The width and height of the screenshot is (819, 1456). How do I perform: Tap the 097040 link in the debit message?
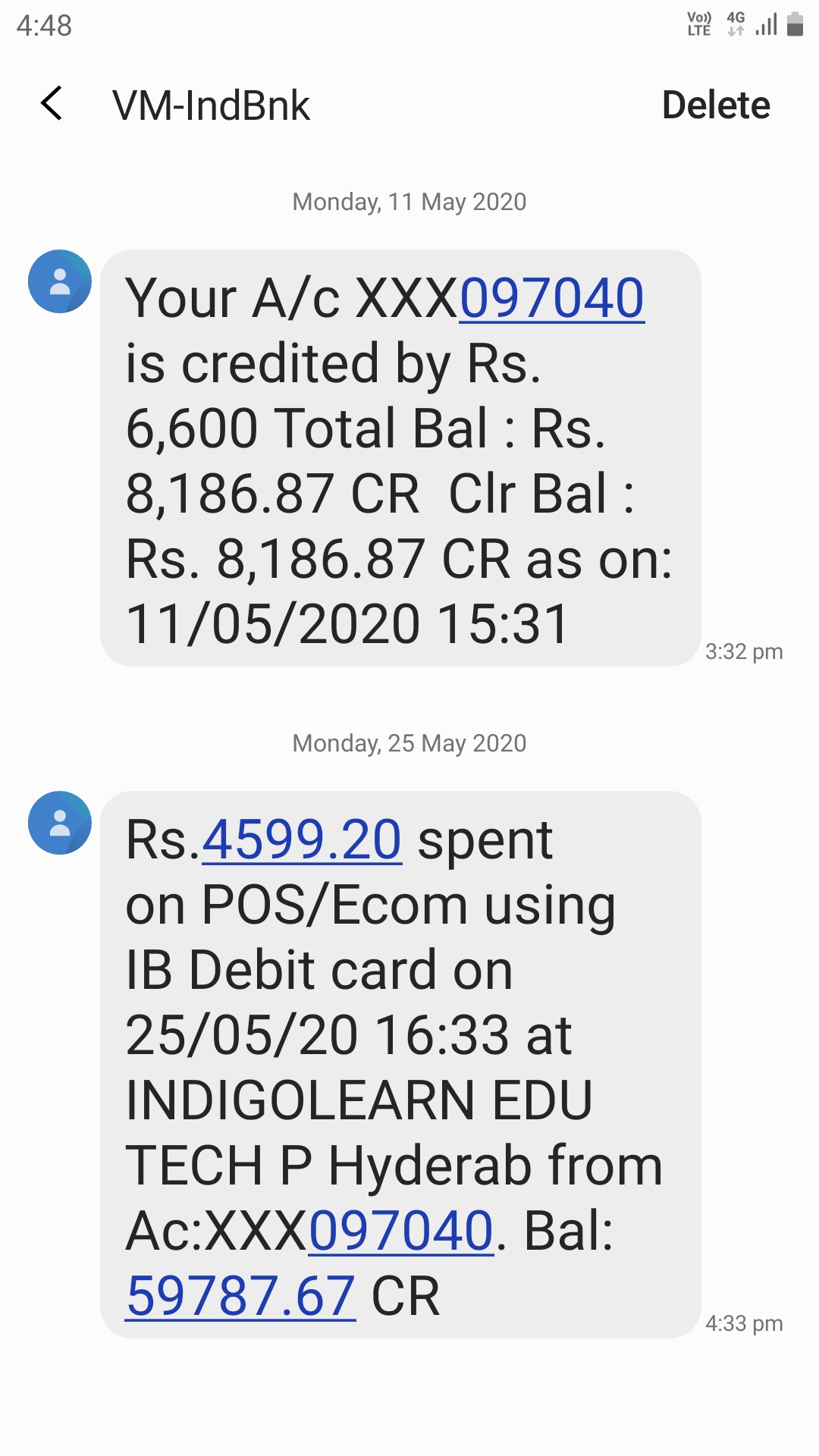401,1231
